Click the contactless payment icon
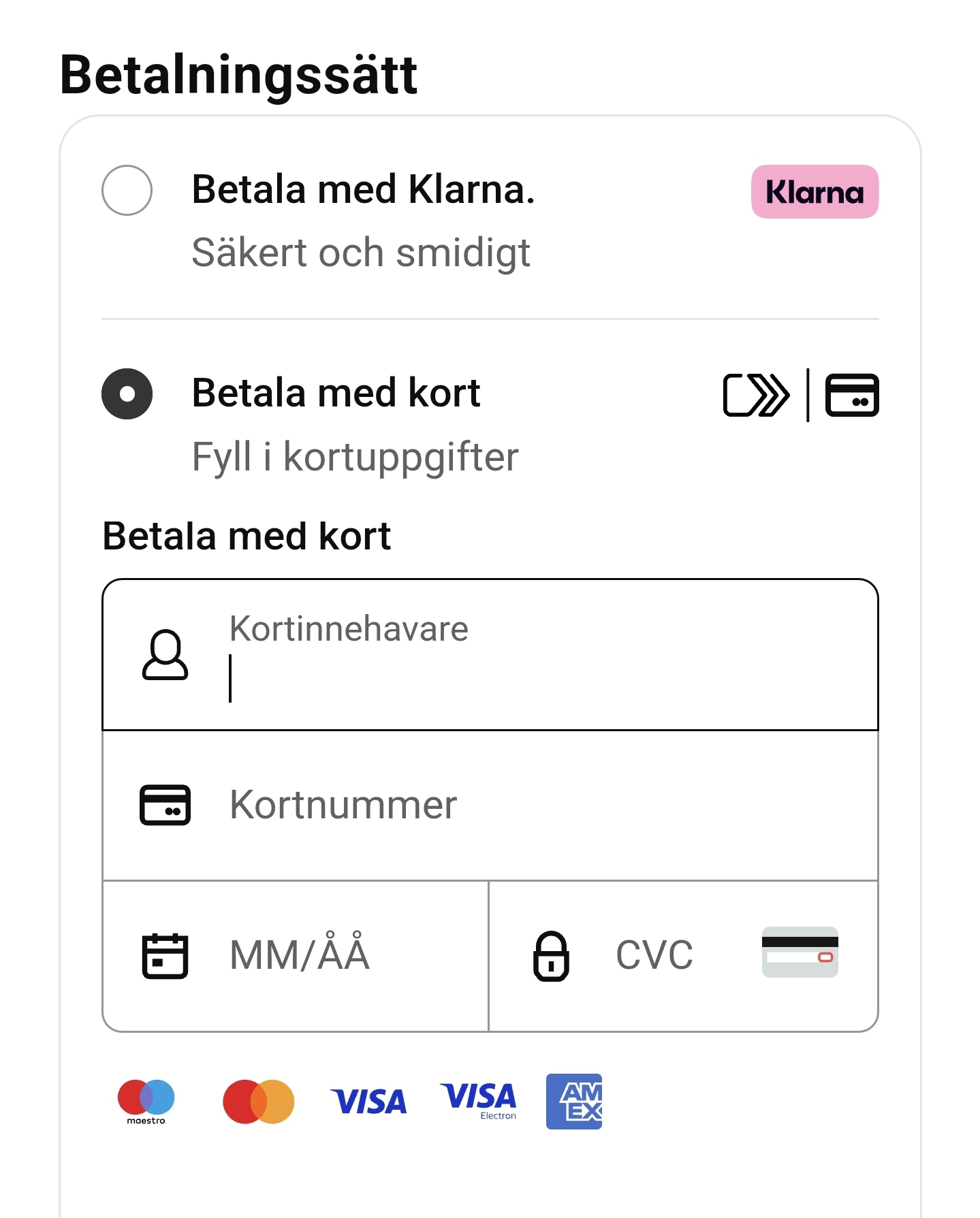This screenshot has height=1218, width=980. pos(755,394)
